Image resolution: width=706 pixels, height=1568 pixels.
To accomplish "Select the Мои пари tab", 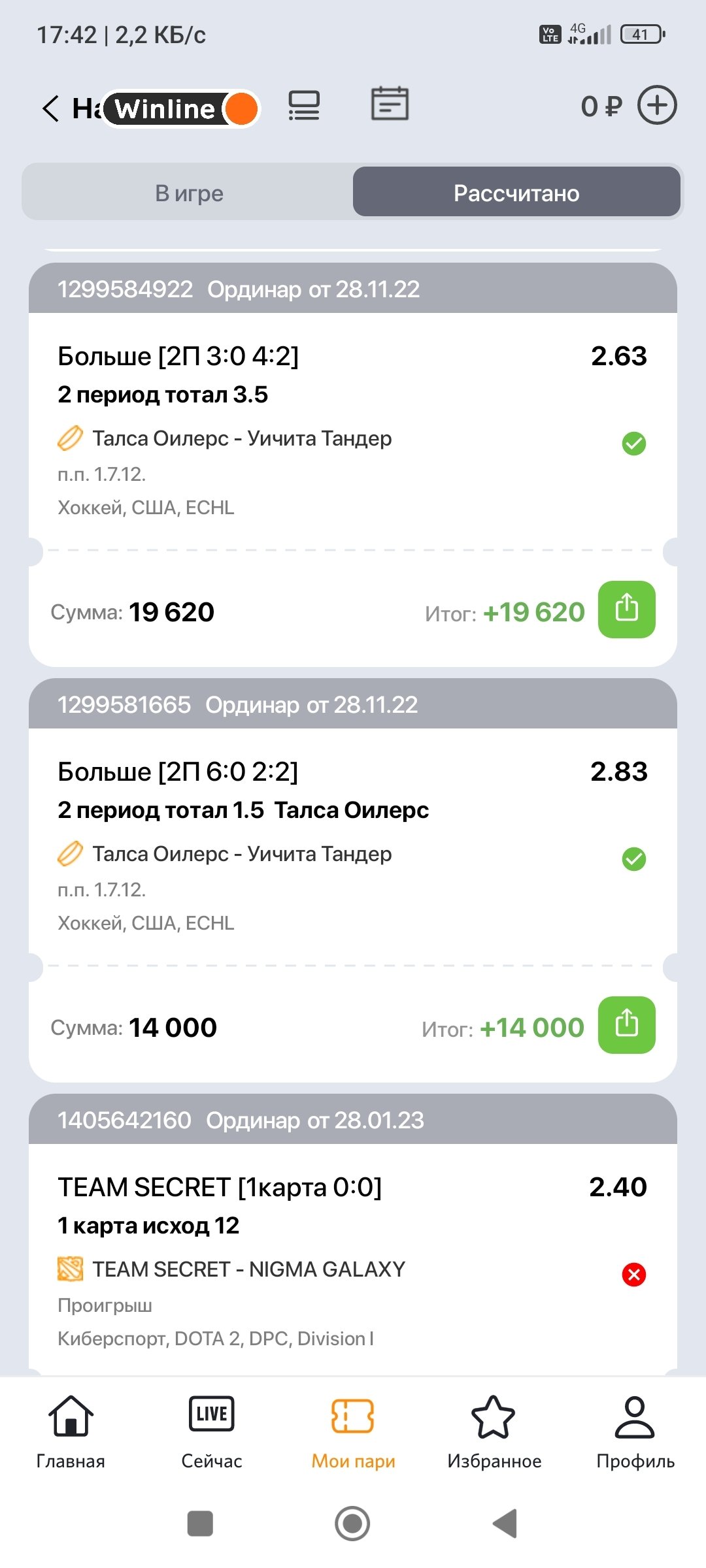I will [353, 1431].
